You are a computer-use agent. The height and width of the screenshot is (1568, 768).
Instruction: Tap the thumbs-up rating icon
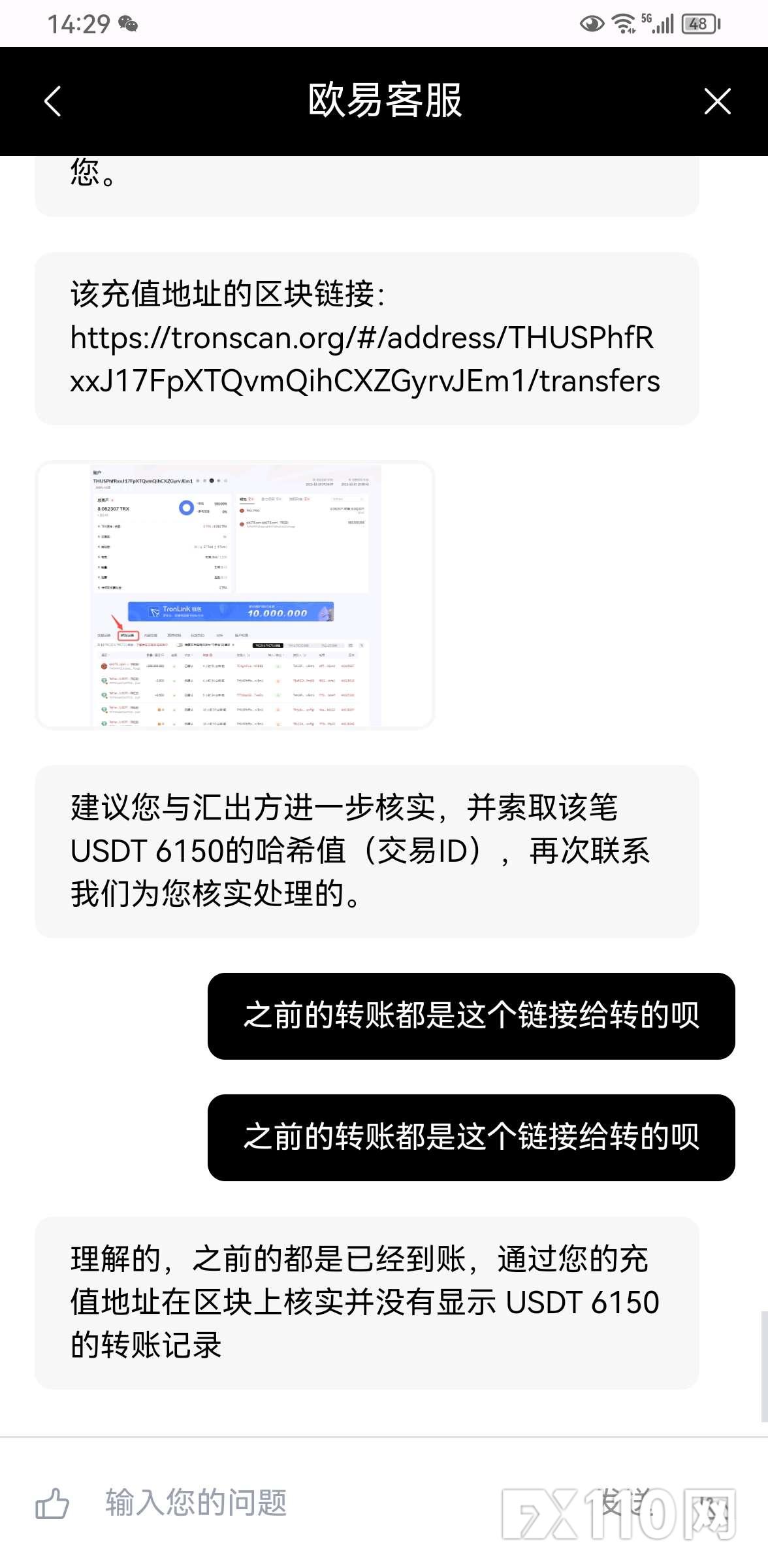pyautogui.click(x=52, y=1503)
